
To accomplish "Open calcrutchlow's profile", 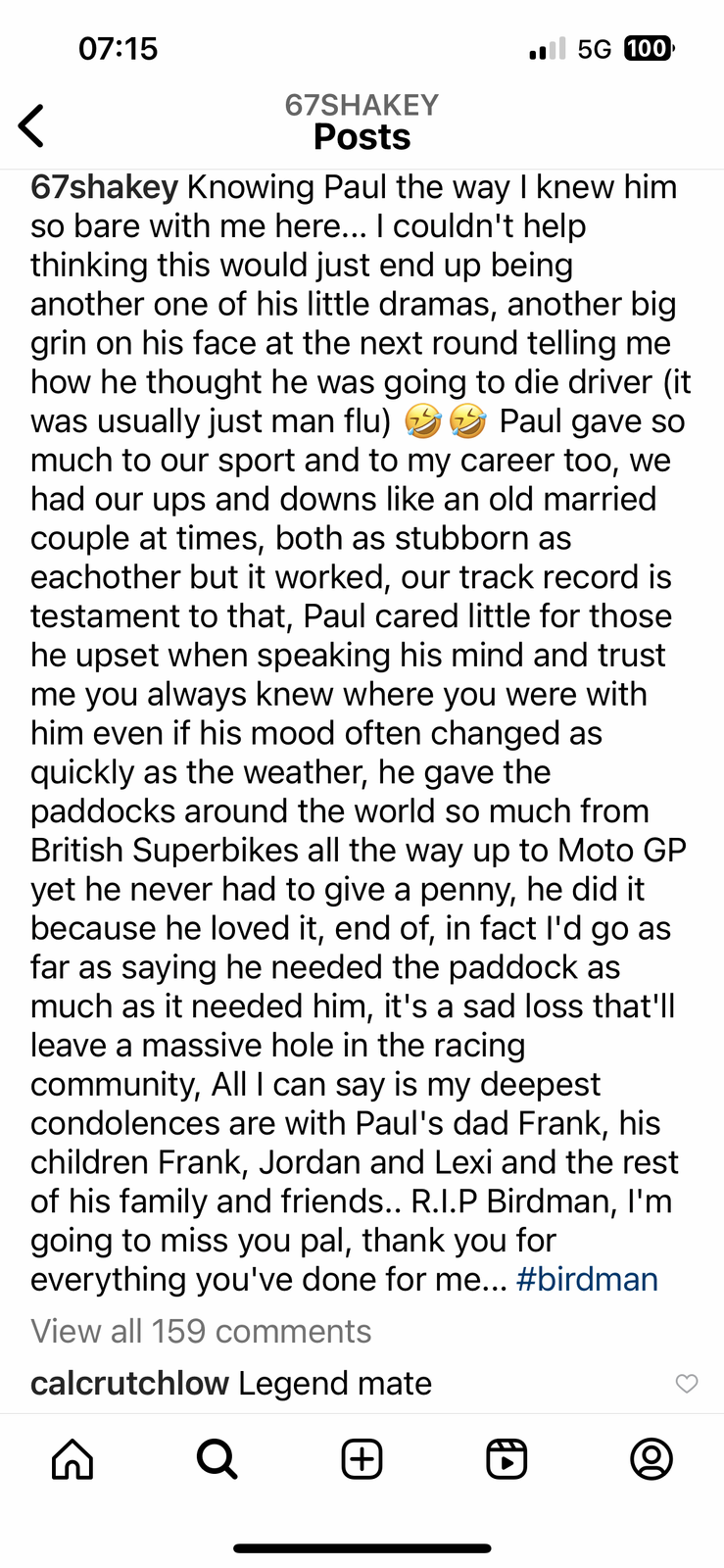I will (x=129, y=1383).
